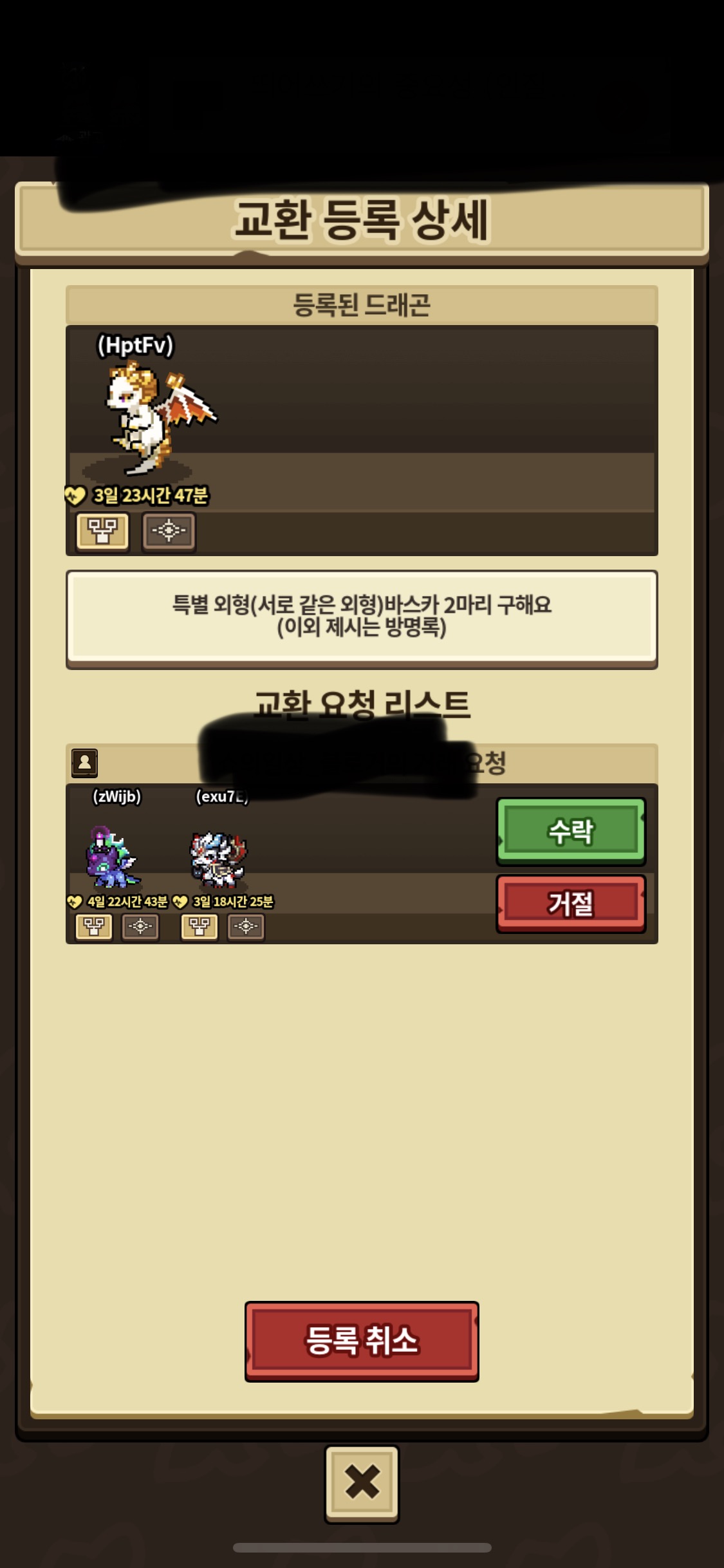Viewport: 724px width, 1568px height.
Task: Open family tree icon for exu7E dragon
Action: (199, 927)
